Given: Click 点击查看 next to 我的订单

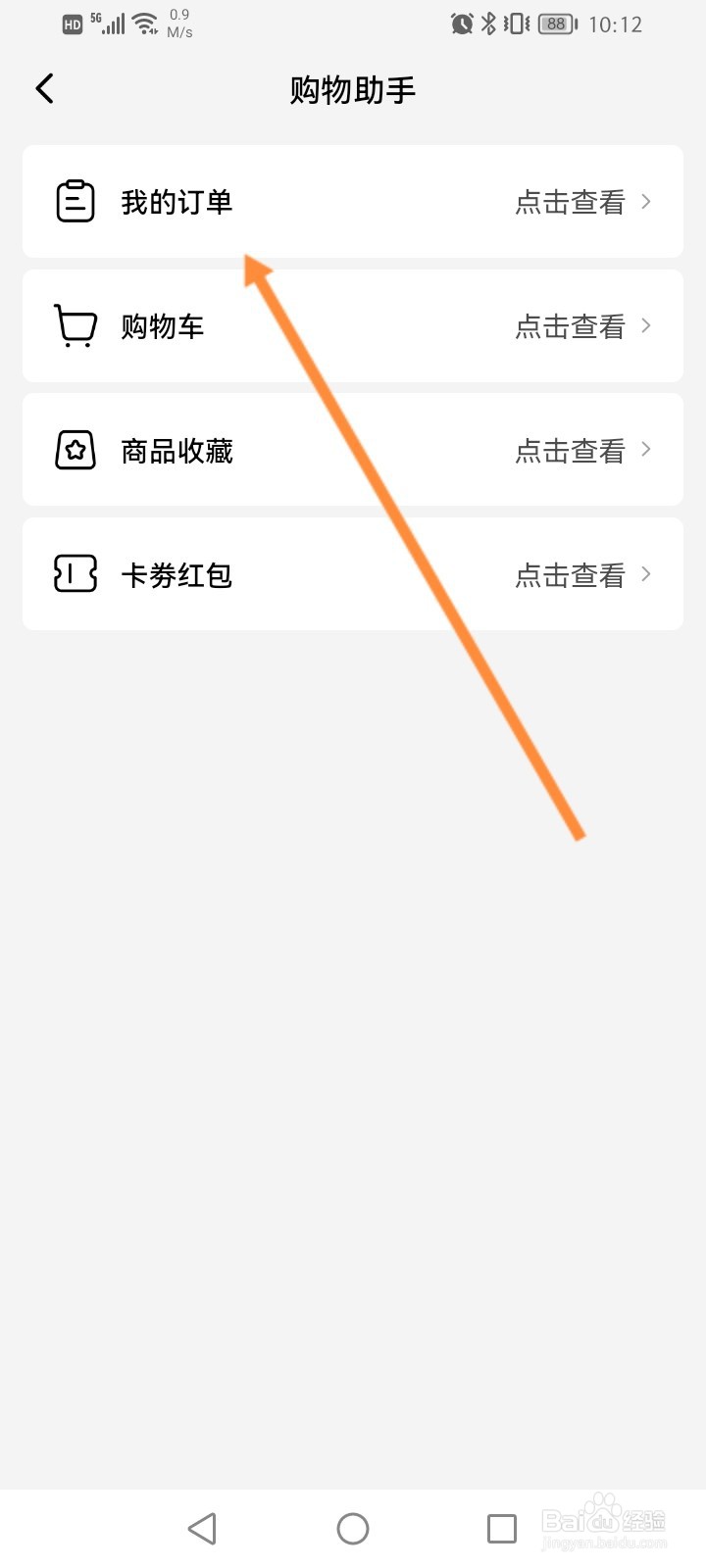Looking at the screenshot, I should pyautogui.click(x=571, y=201).
